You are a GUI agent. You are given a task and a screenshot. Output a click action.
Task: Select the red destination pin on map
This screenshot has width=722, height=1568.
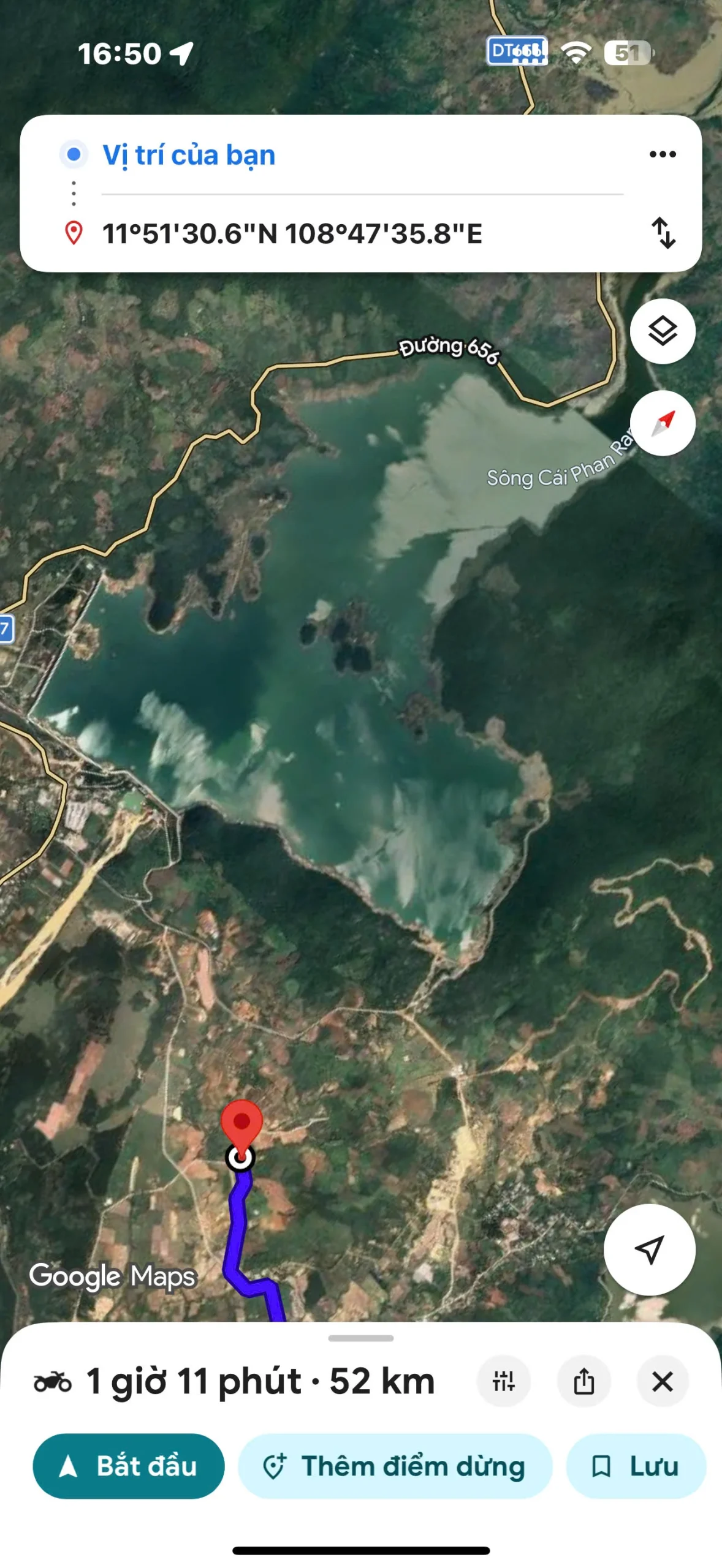click(x=241, y=1123)
